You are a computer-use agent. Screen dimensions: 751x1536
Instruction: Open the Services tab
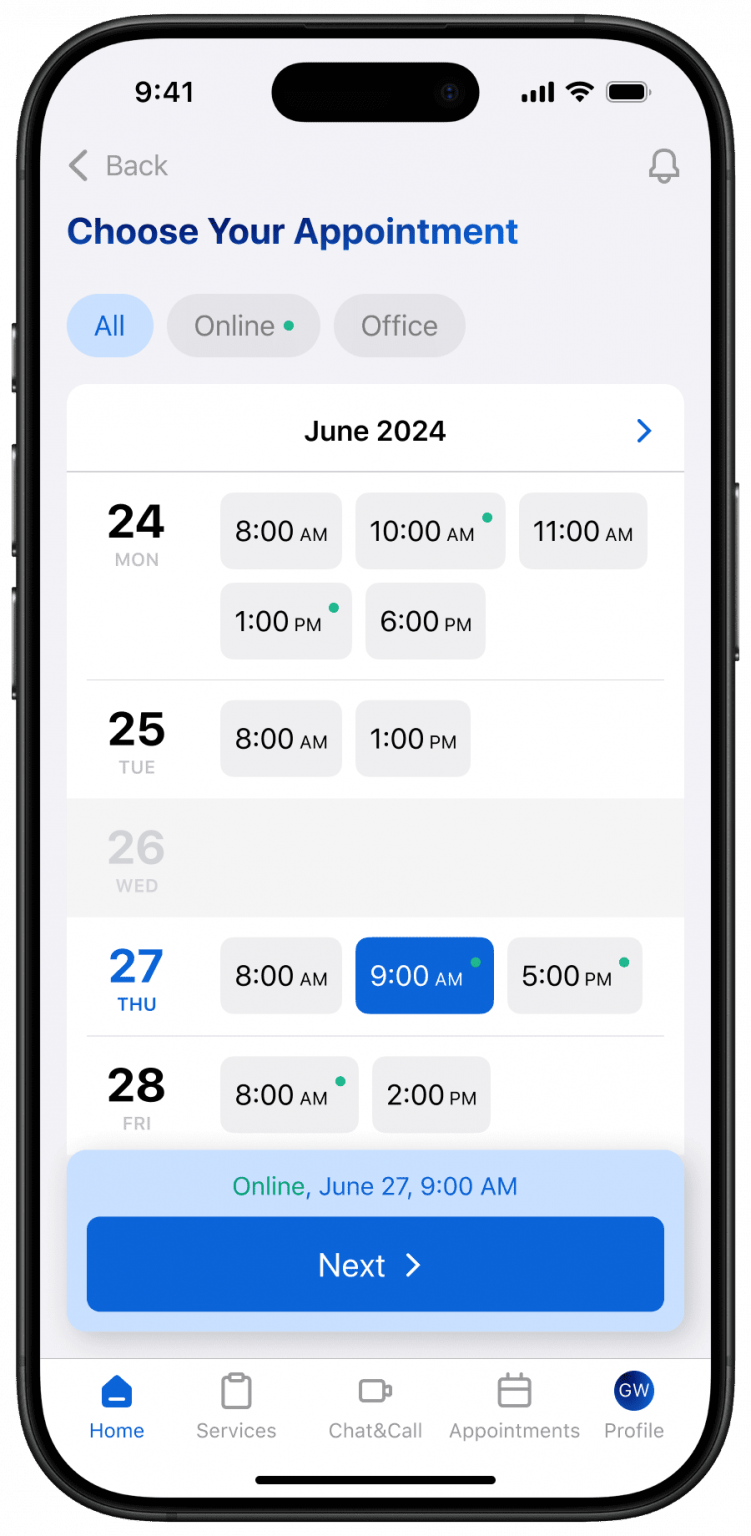click(236, 1406)
